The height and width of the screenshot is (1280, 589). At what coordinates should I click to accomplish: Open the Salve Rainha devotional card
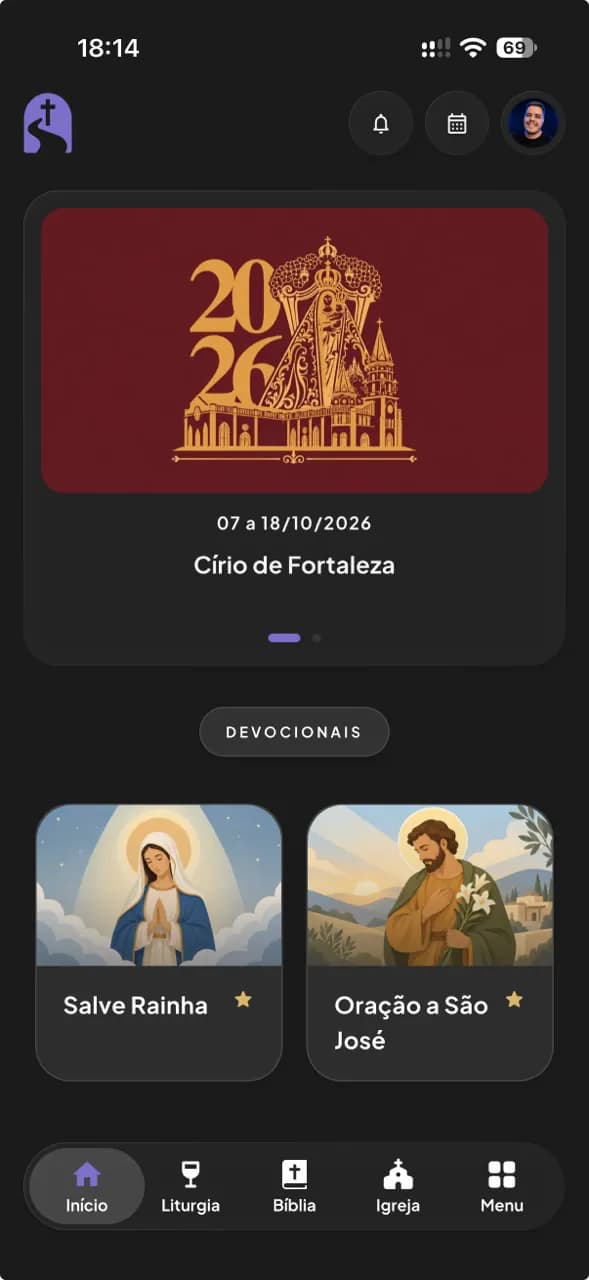click(x=159, y=942)
